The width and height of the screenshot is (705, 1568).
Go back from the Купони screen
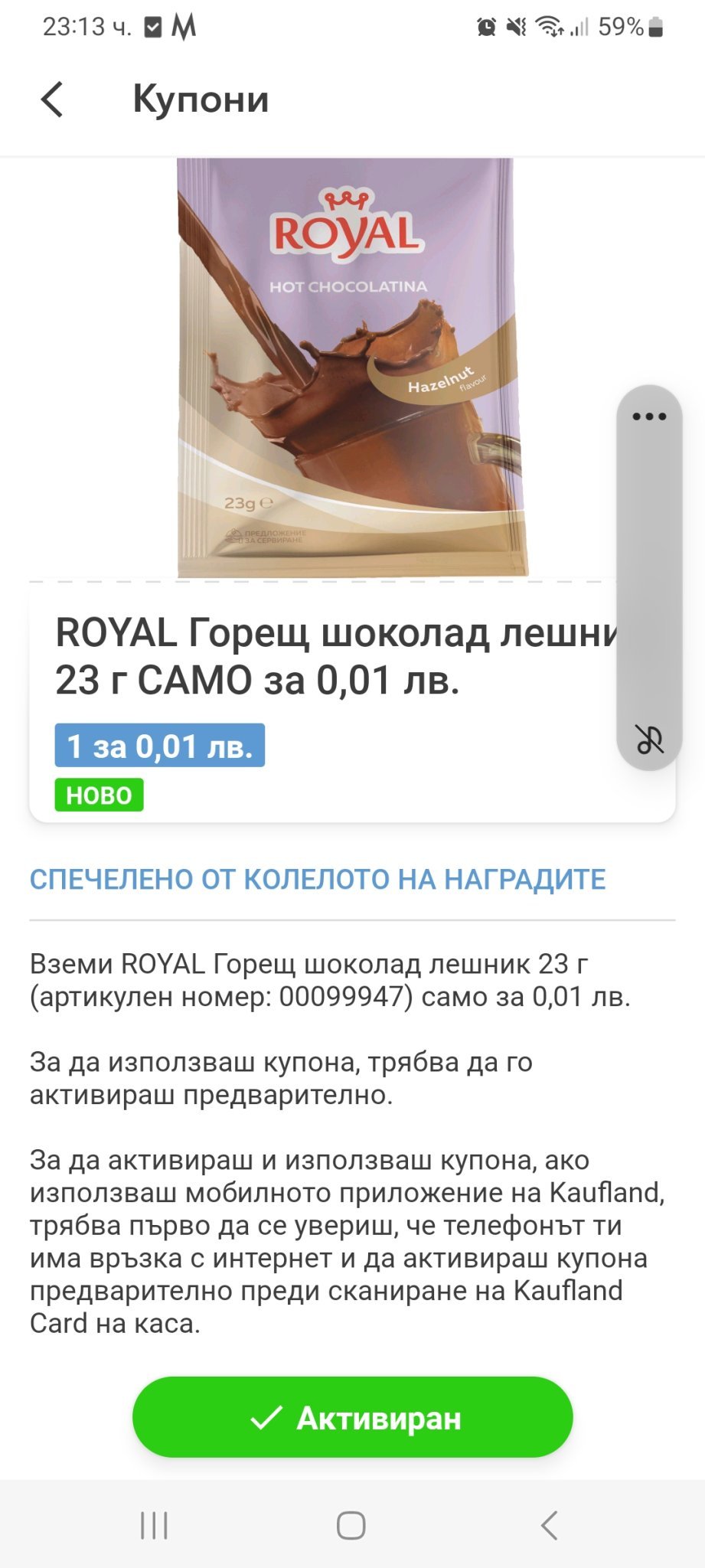coord(52,100)
